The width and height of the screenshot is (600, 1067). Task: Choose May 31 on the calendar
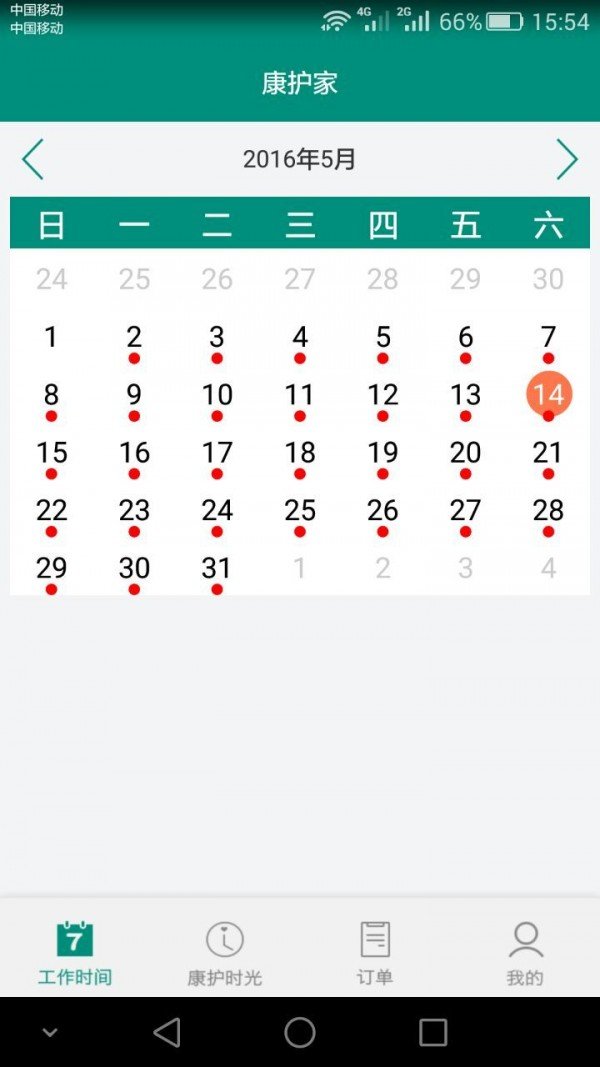(217, 569)
